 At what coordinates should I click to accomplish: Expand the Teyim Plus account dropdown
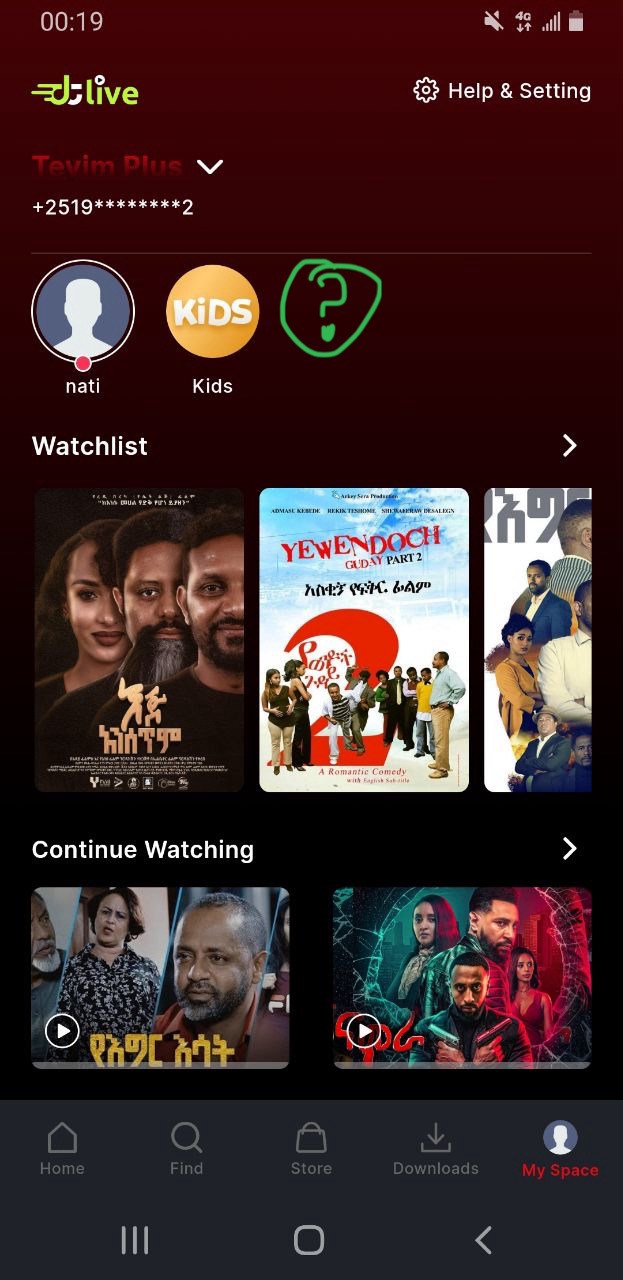tap(210, 167)
